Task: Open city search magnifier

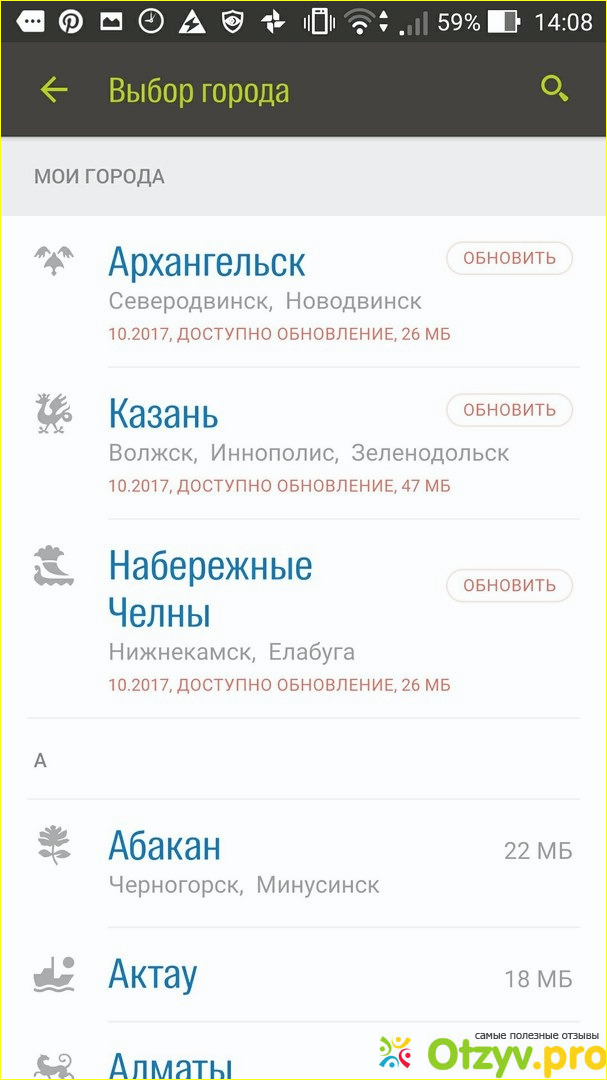Action: pyautogui.click(x=554, y=89)
